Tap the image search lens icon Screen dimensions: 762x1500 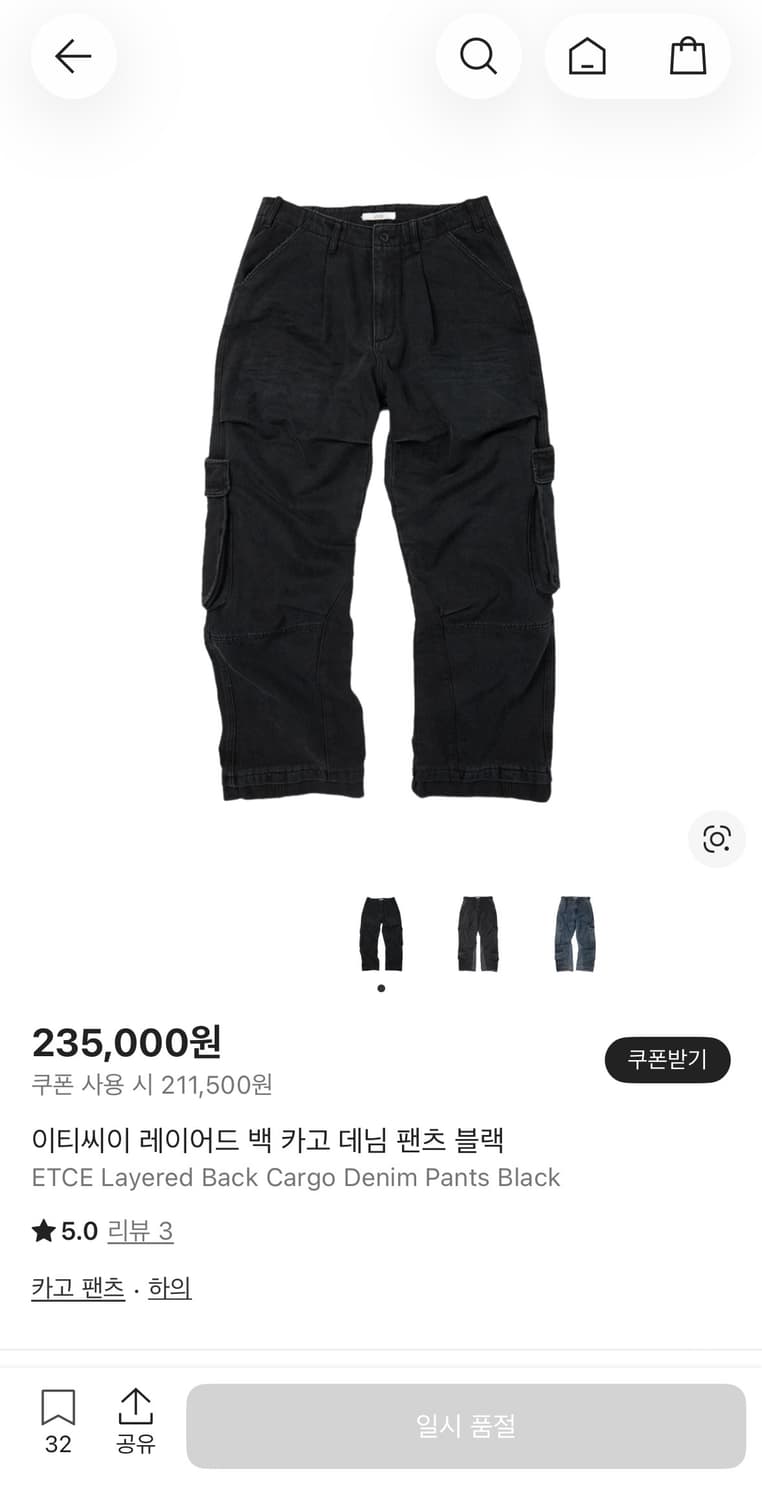coord(717,839)
